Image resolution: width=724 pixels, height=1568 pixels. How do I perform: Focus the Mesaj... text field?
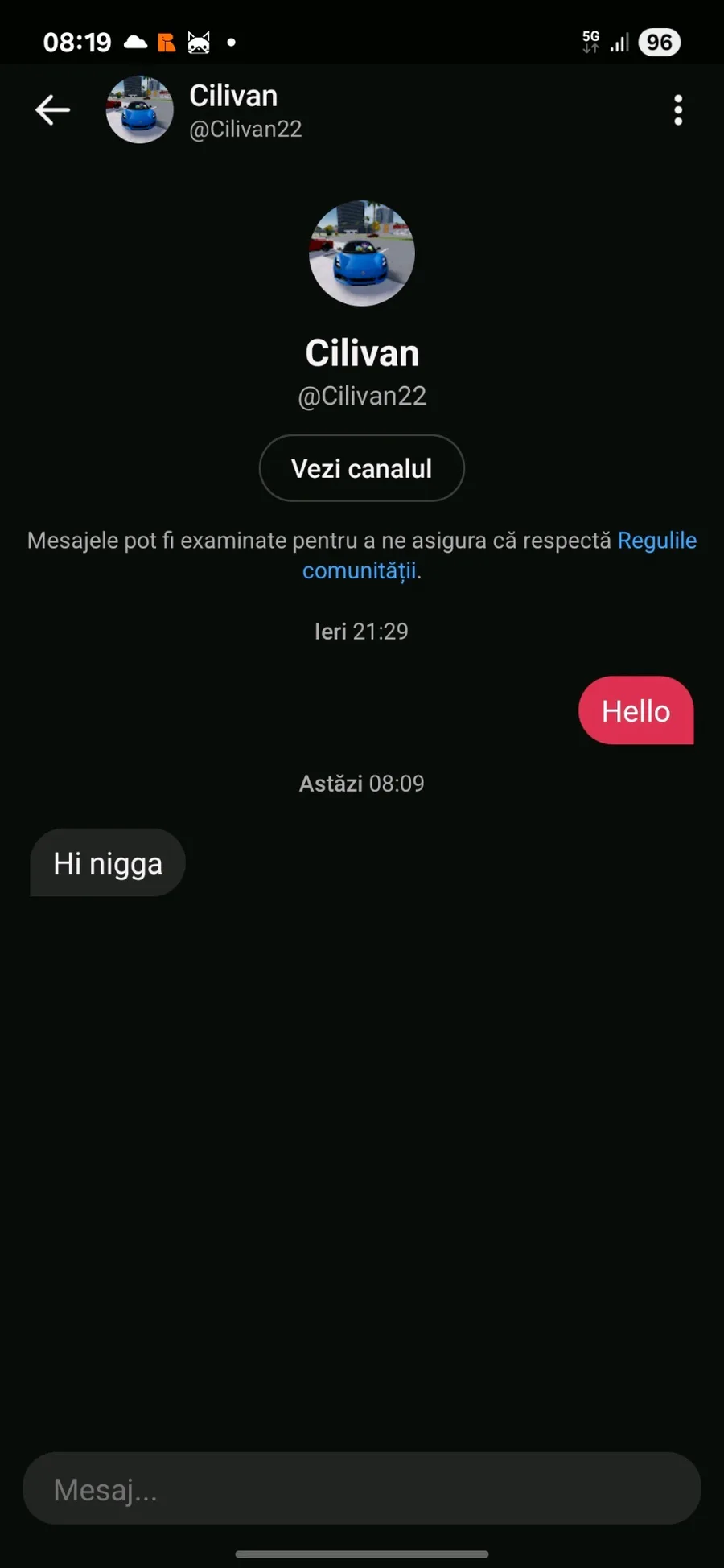(x=361, y=1489)
